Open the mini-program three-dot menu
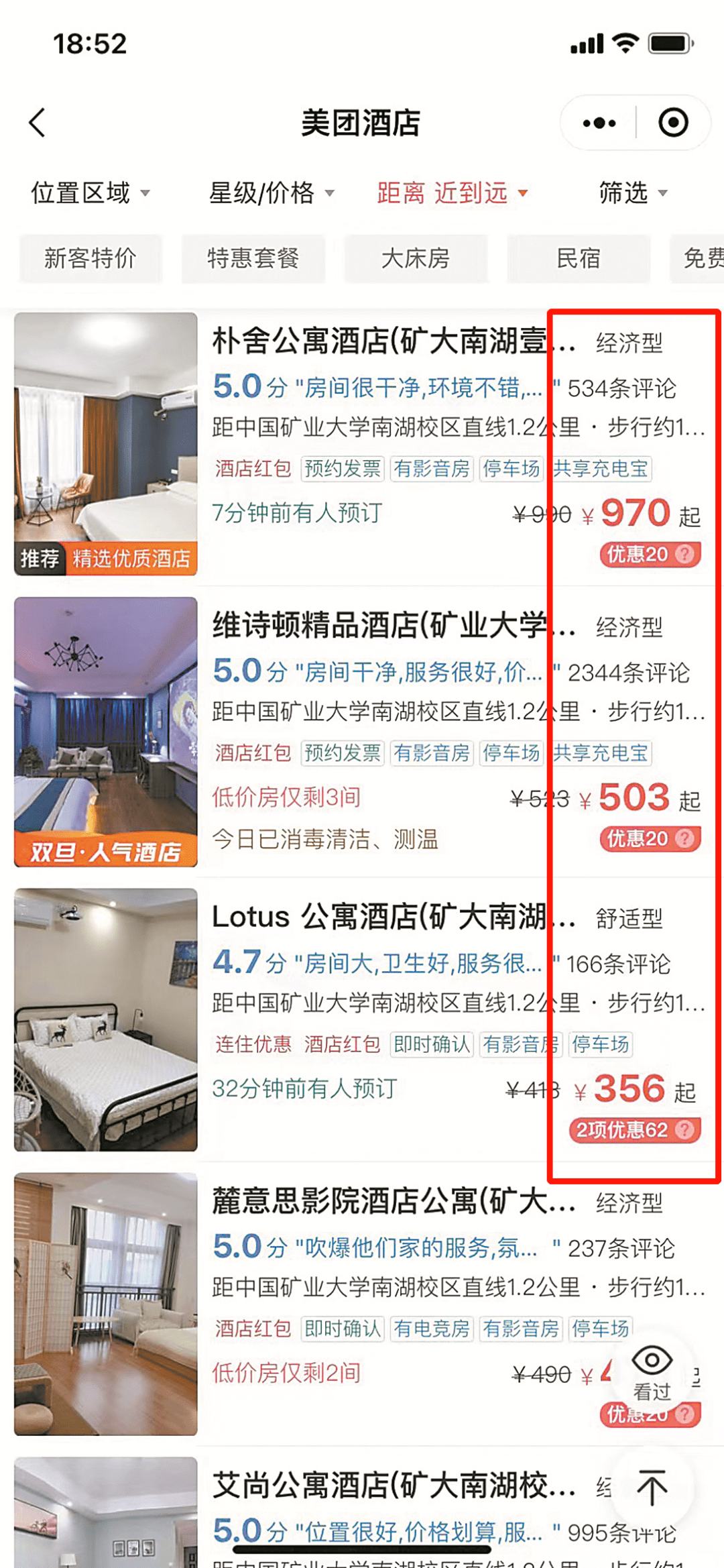724x1568 pixels. (x=599, y=123)
